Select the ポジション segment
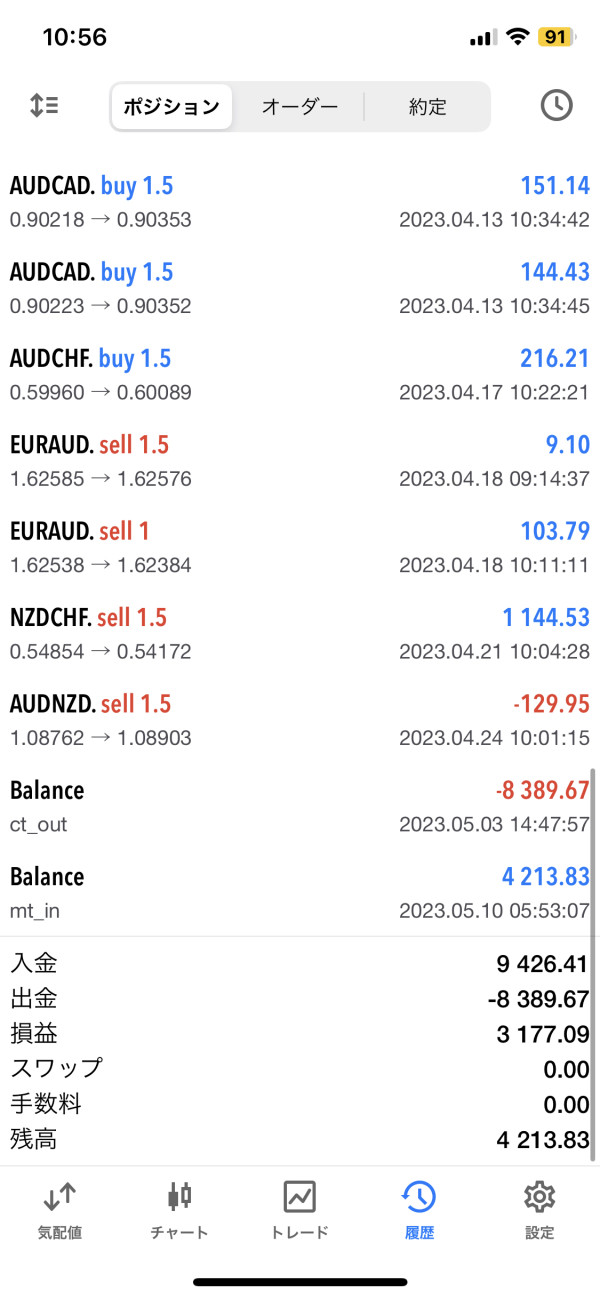Viewport: 600px width, 1299px height. [172, 107]
